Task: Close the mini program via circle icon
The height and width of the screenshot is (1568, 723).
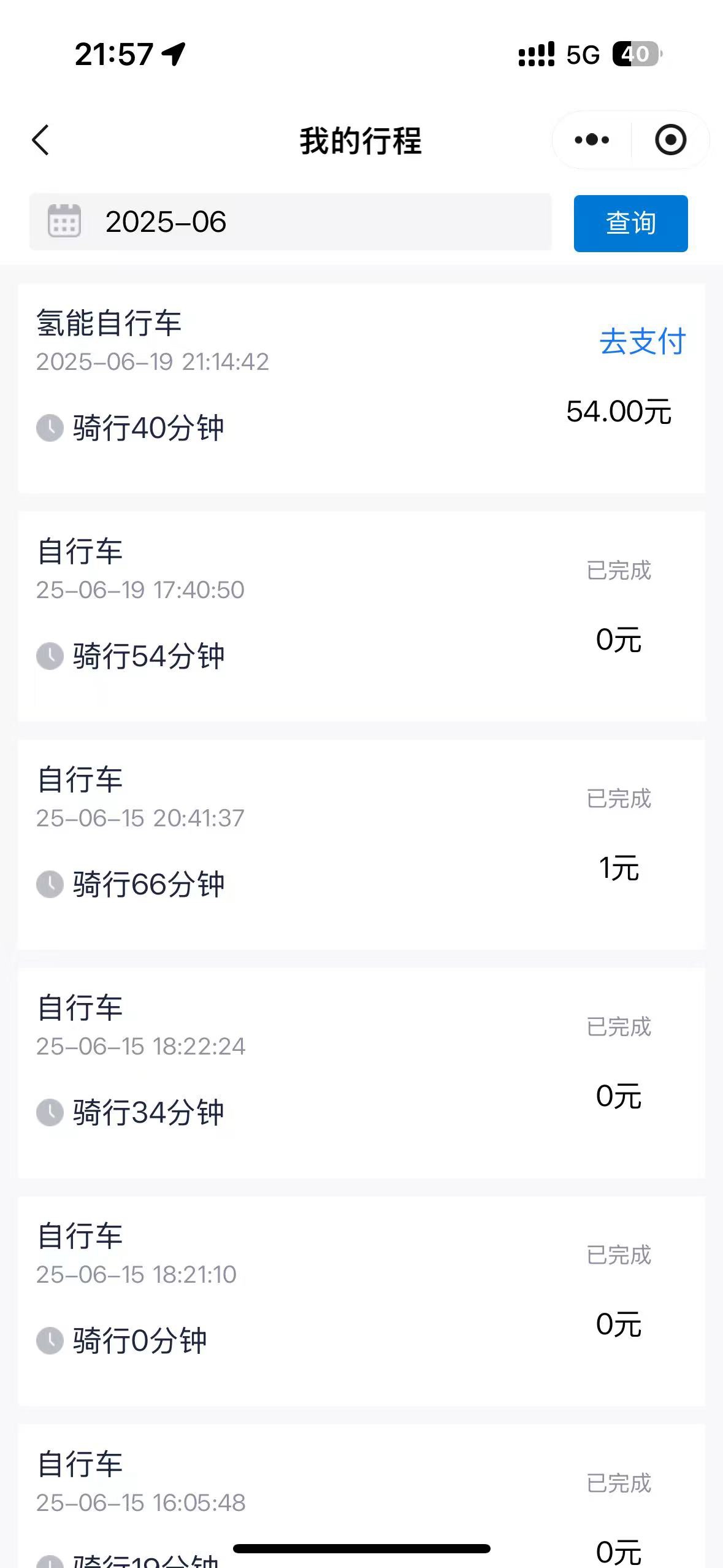Action: (x=670, y=140)
